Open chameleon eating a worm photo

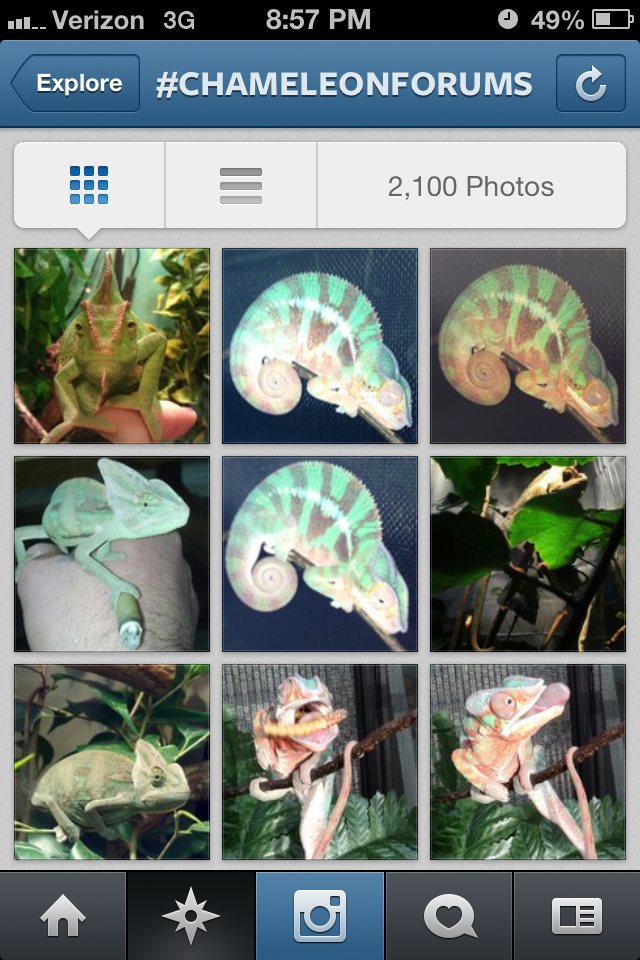[320, 762]
